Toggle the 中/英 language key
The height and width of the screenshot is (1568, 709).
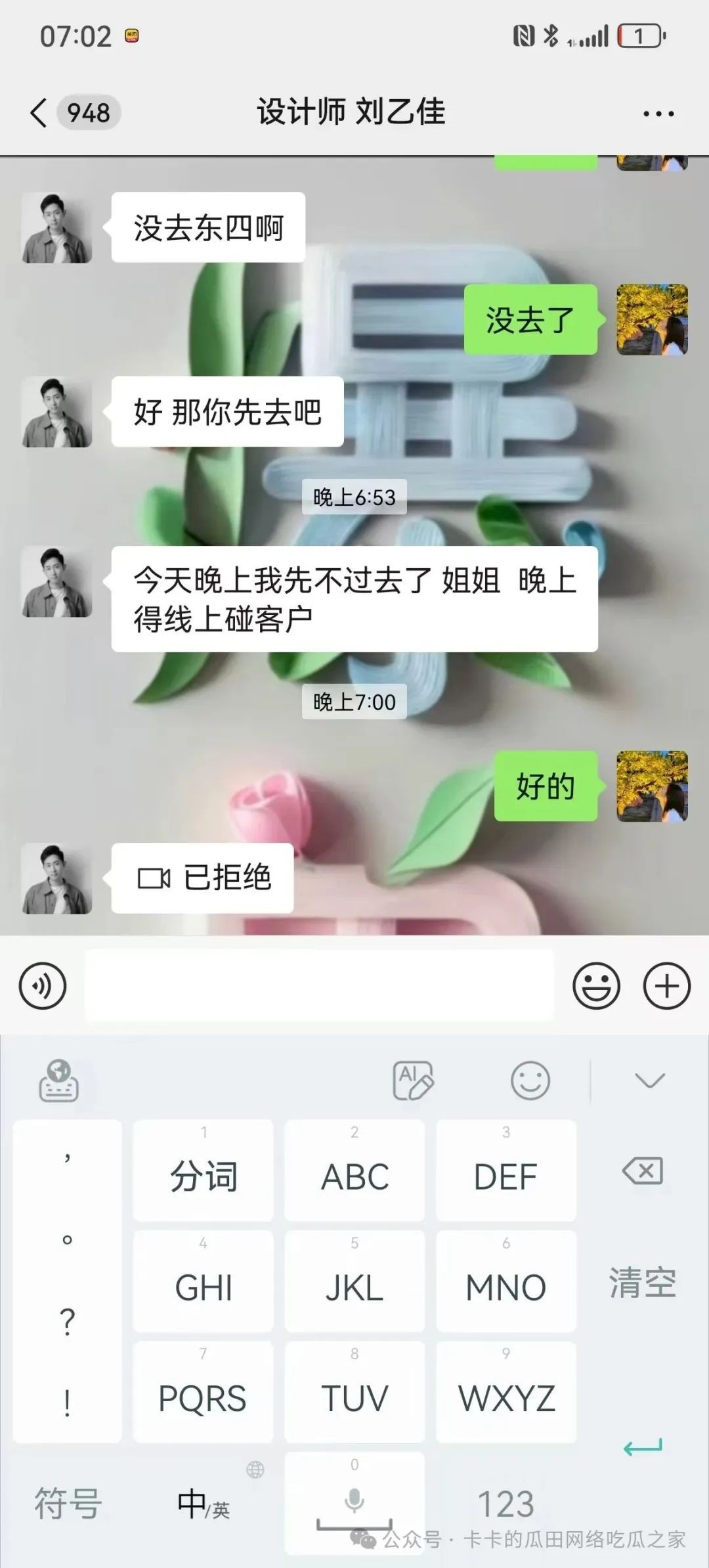[204, 1503]
